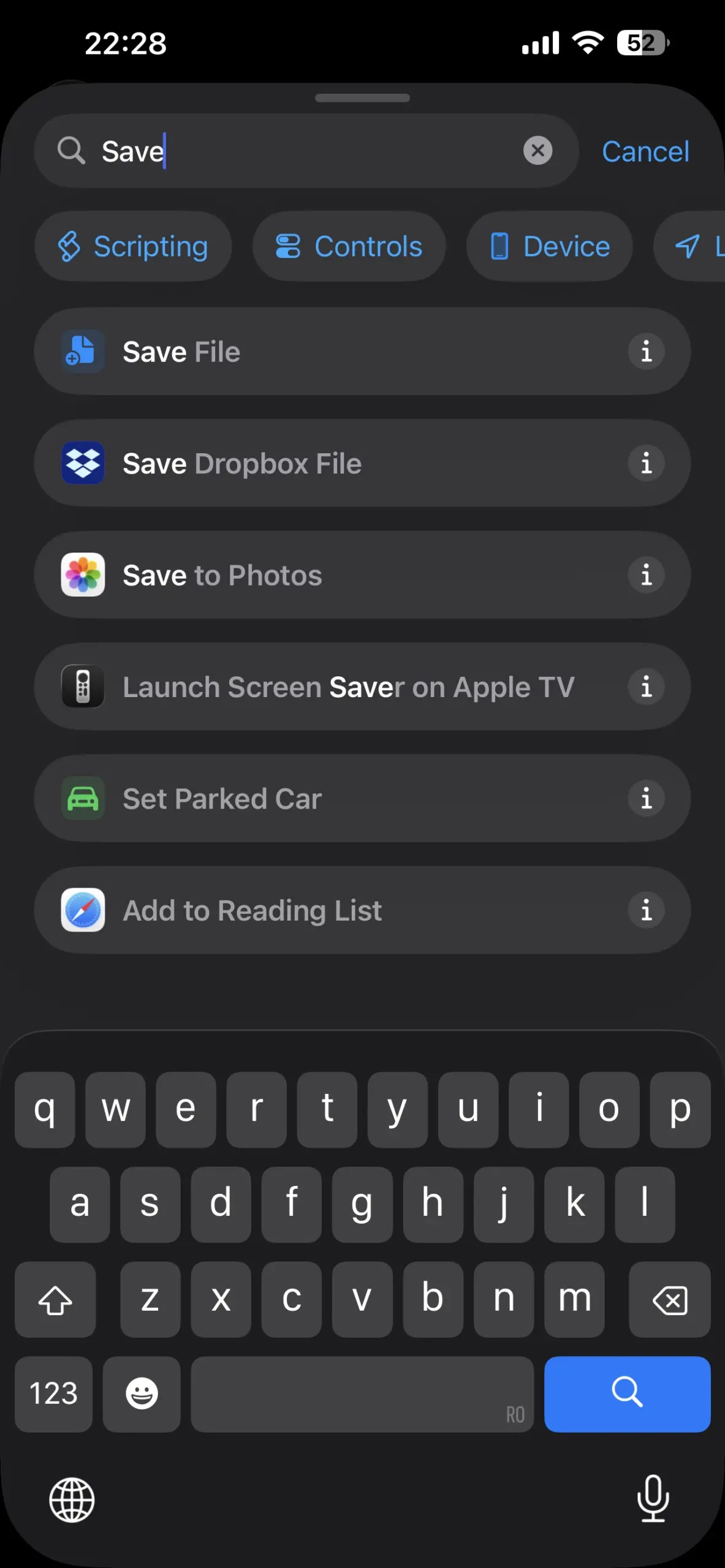Start dictation with the microphone icon
This screenshot has height=1568, width=725.
pos(653,1499)
